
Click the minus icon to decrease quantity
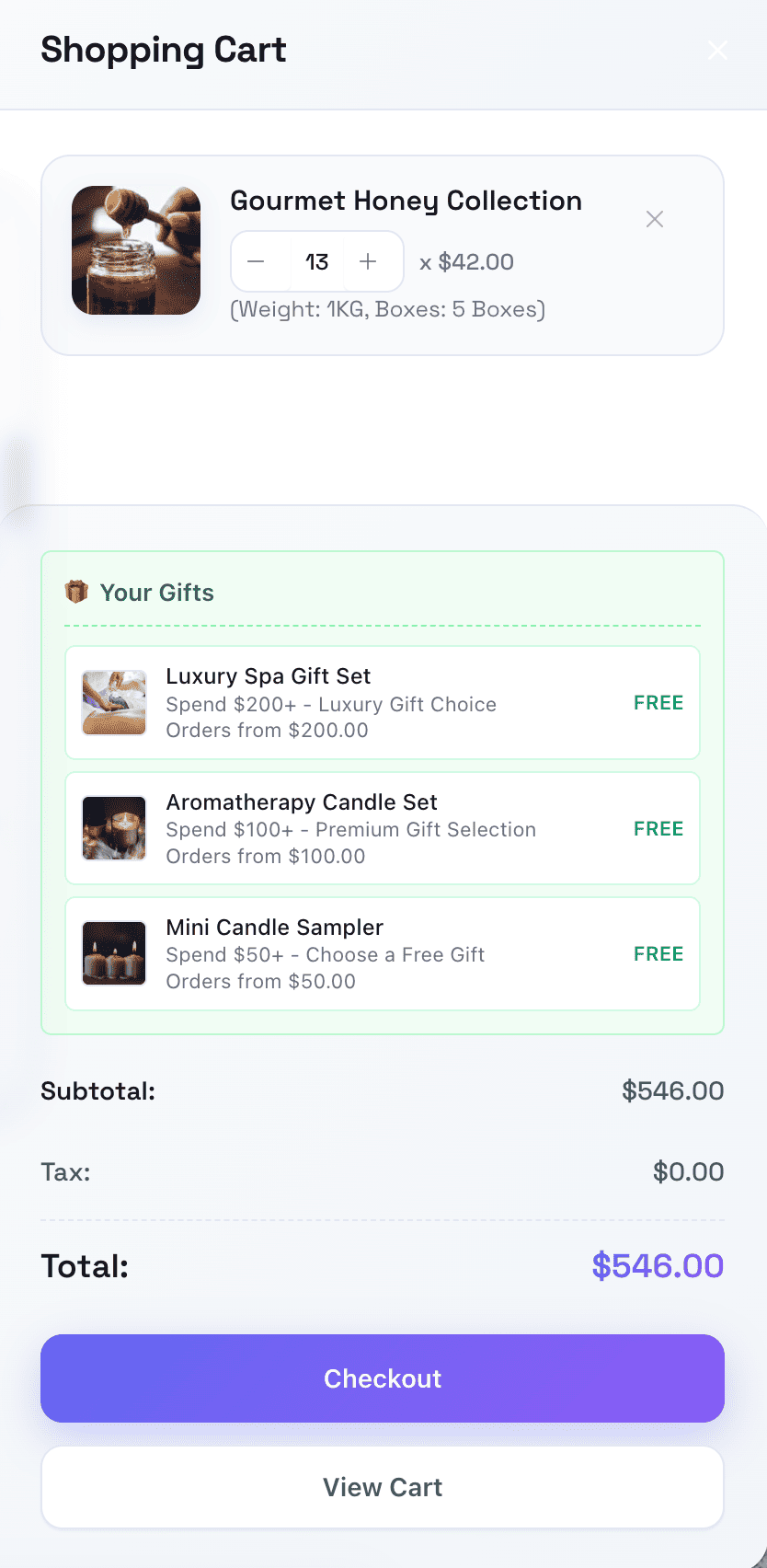(x=256, y=261)
